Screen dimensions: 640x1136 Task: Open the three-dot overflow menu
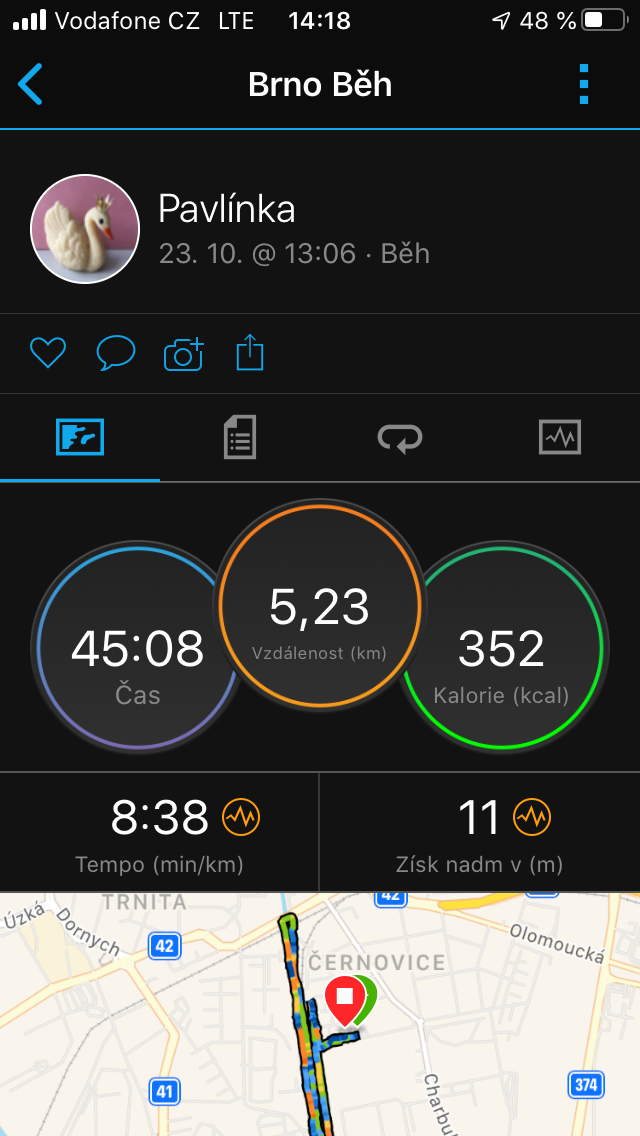pos(584,85)
